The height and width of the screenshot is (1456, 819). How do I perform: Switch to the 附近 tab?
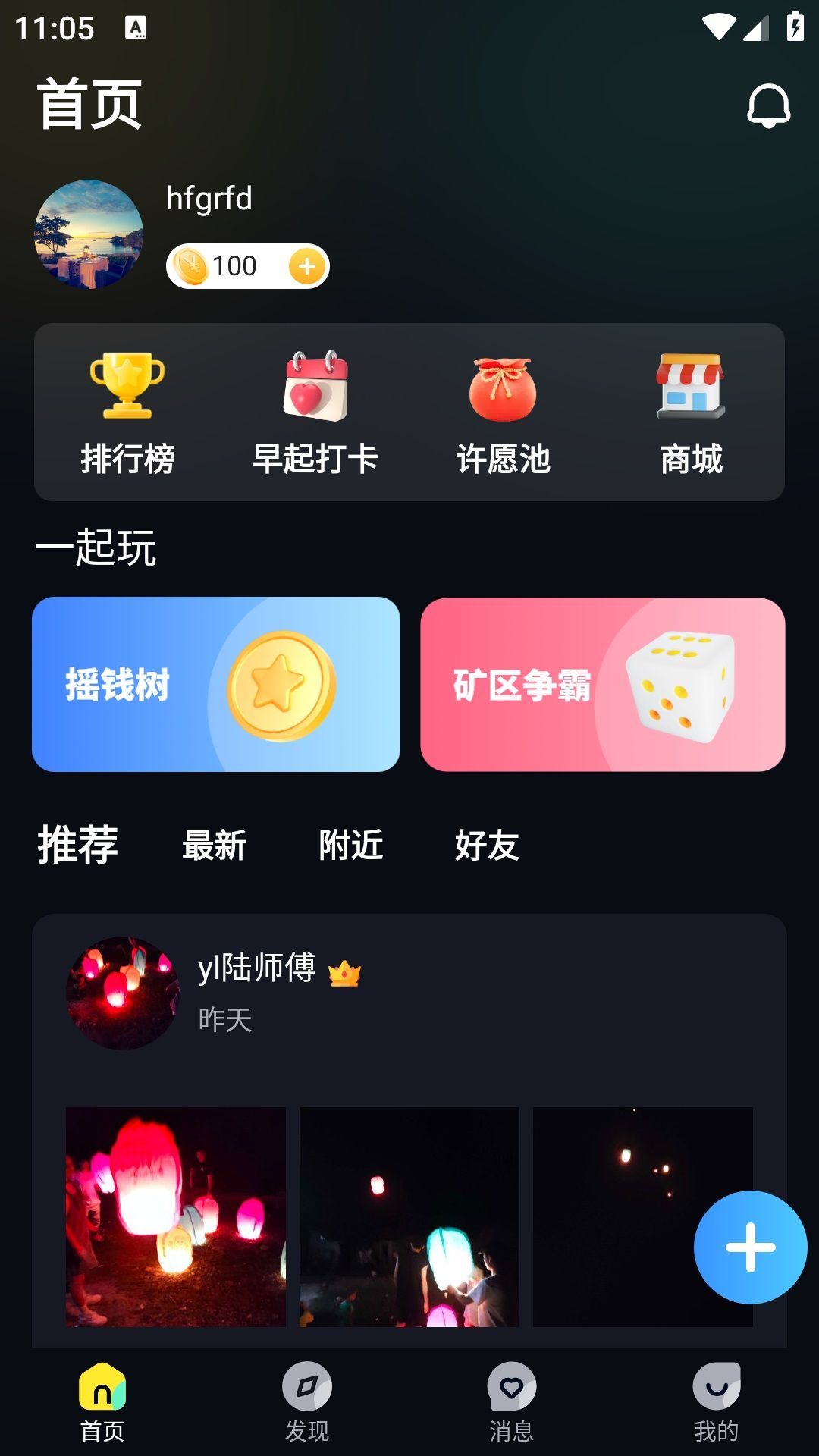[x=353, y=844]
